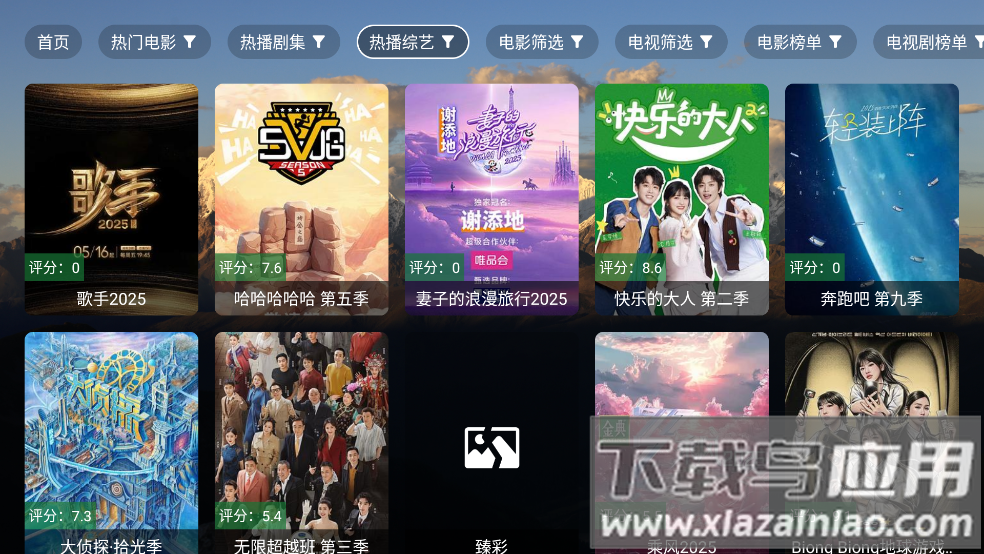984x554 pixels.
Task: Open 哈哈哈哈哈 第五季 card
Action: [x=301, y=199]
